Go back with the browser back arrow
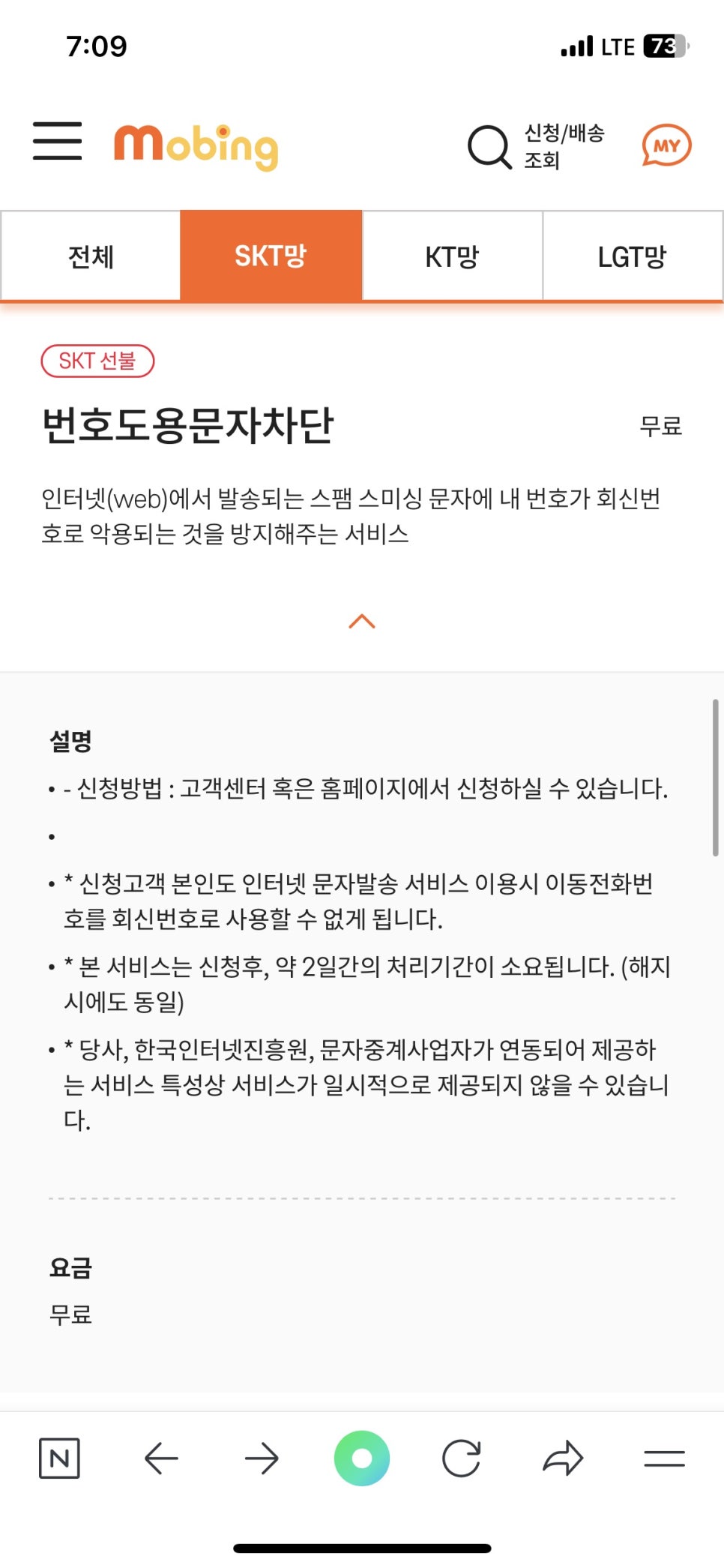This screenshot has height=1568, width=724. 161,1459
